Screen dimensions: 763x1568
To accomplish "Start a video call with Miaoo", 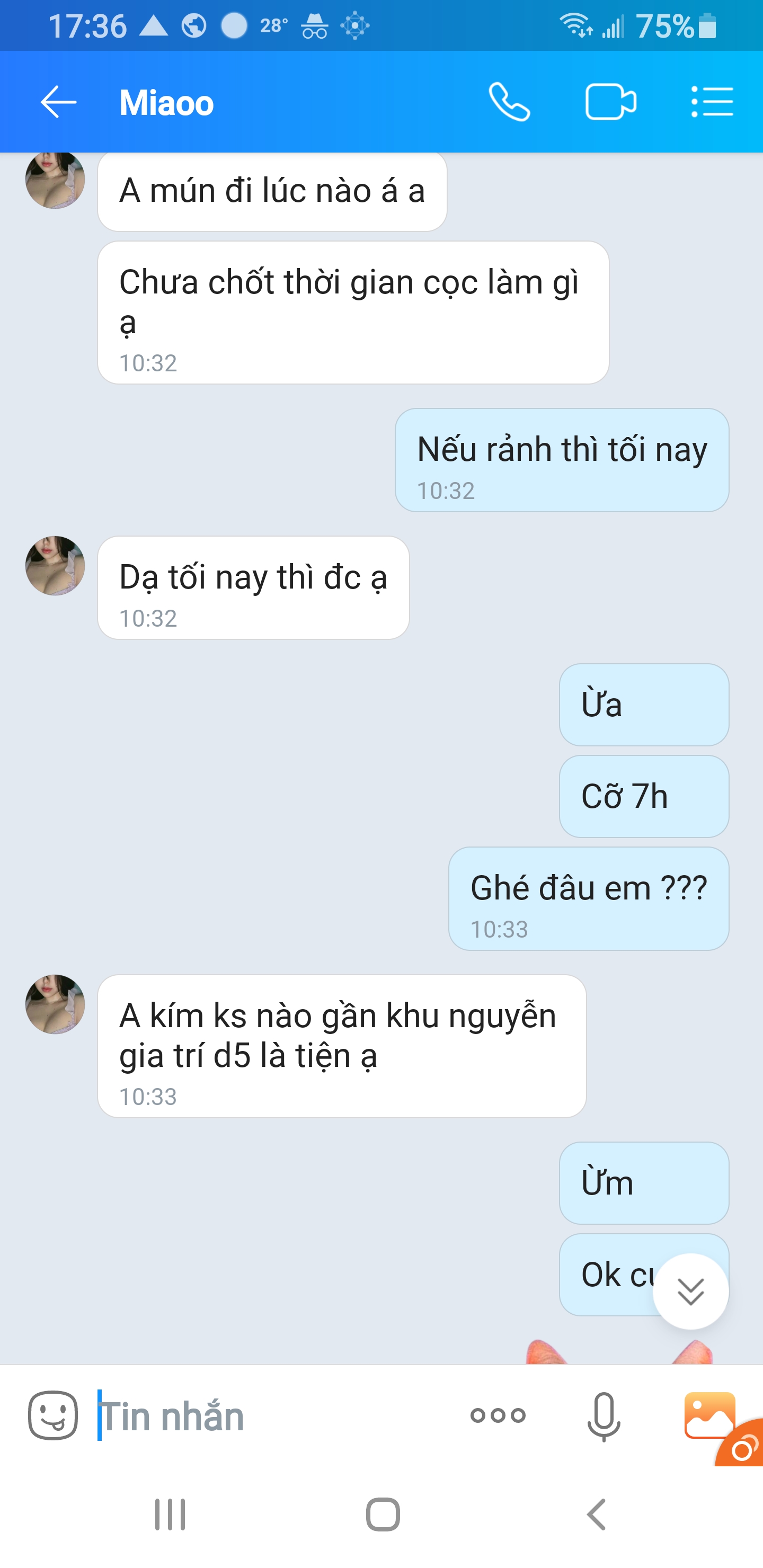I will [x=610, y=102].
